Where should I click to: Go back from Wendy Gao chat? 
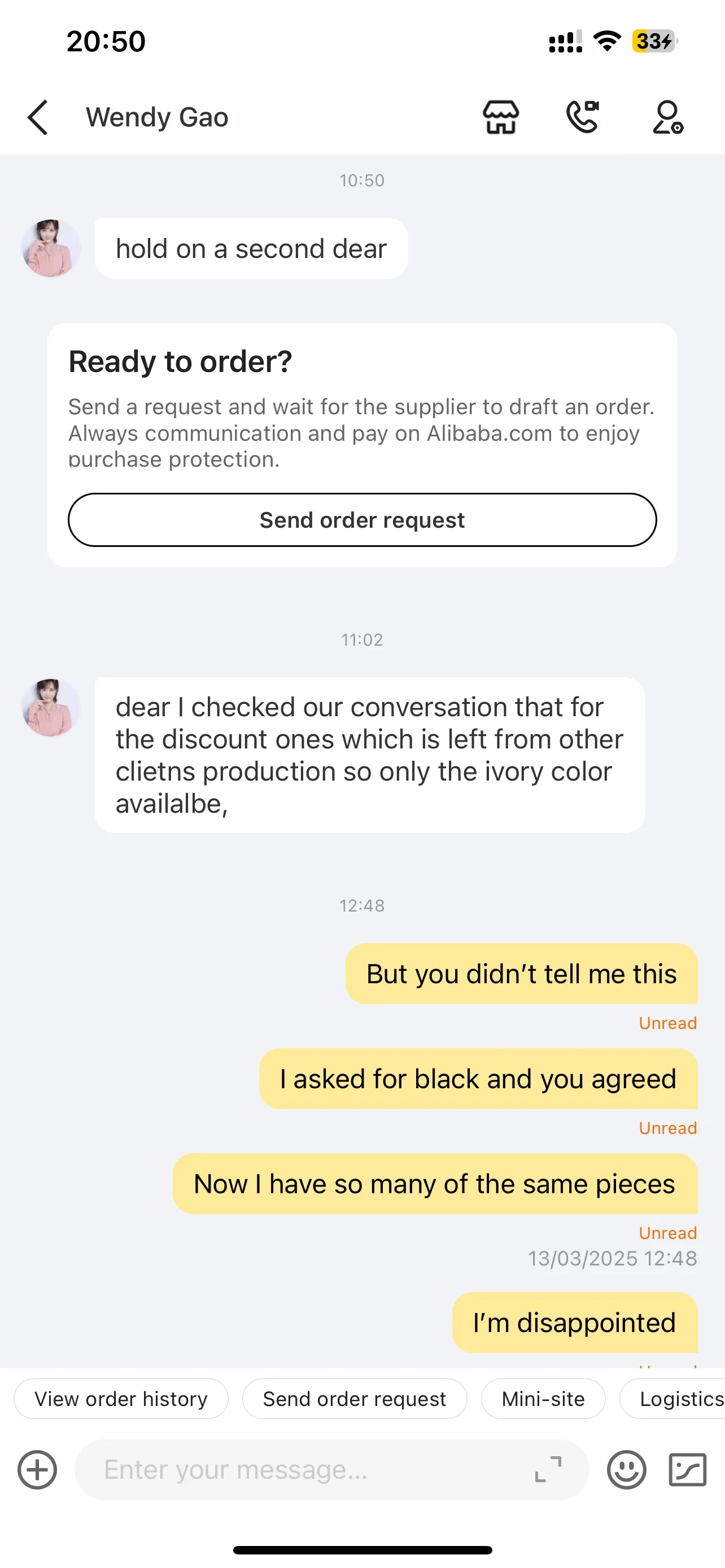click(x=38, y=117)
